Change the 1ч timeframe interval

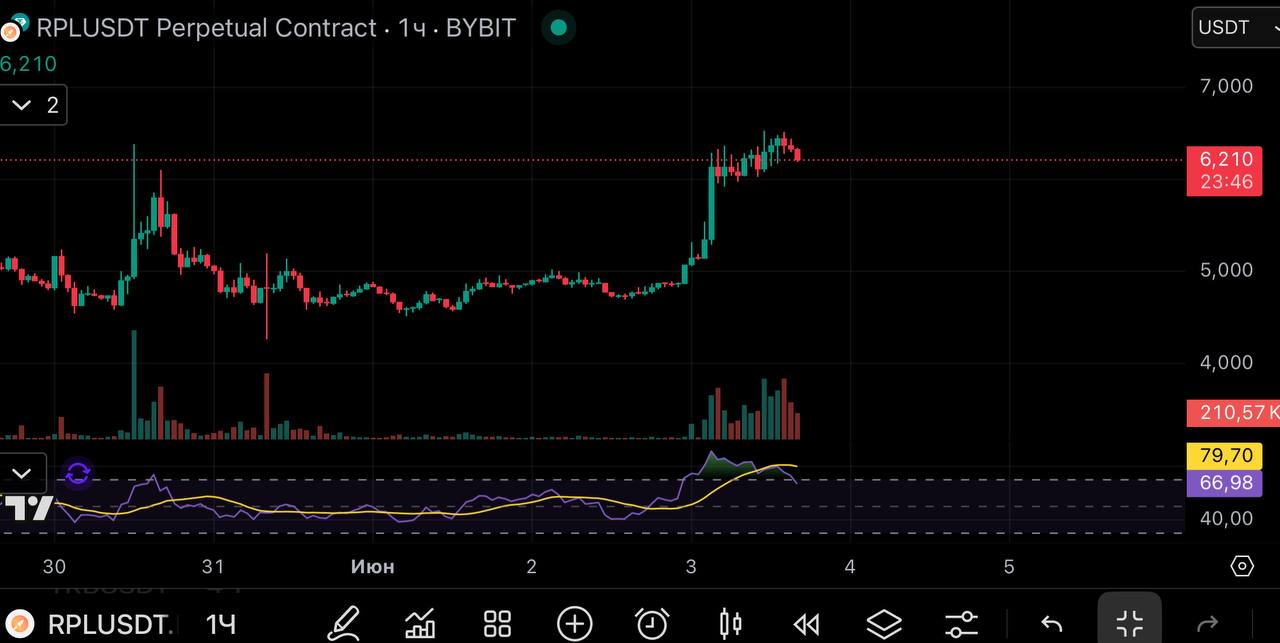(221, 625)
